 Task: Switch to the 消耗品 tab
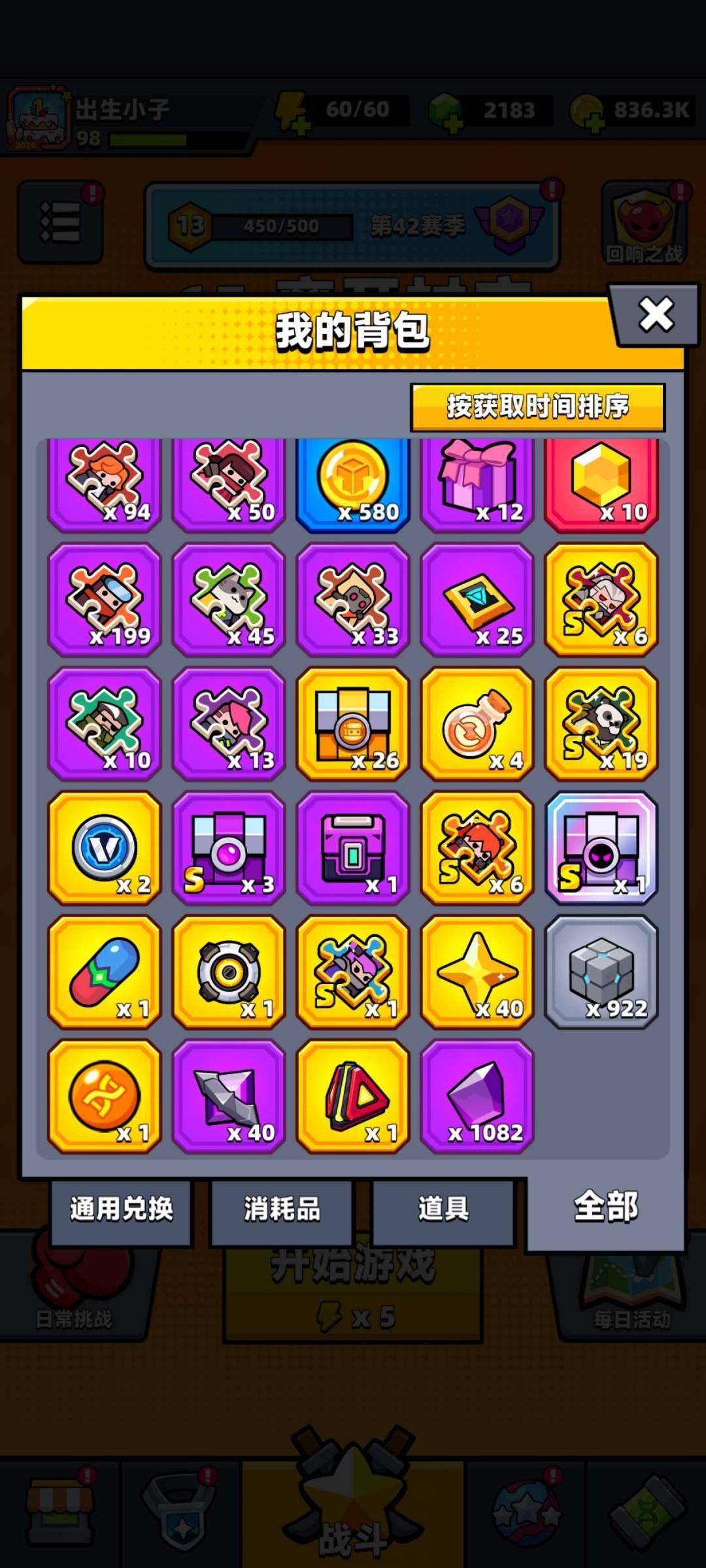click(282, 1209)
